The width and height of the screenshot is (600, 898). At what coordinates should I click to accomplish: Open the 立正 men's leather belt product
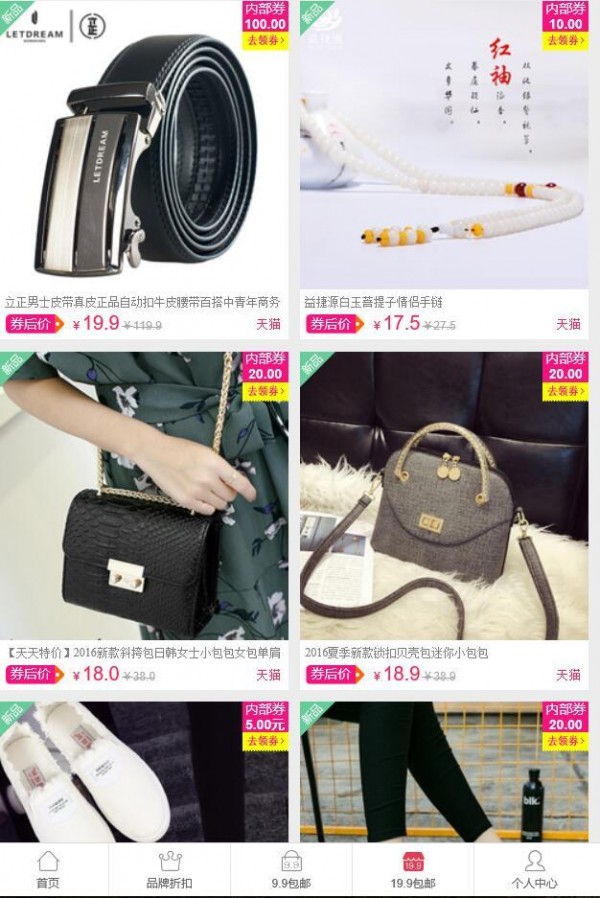(x=144, y=150)
